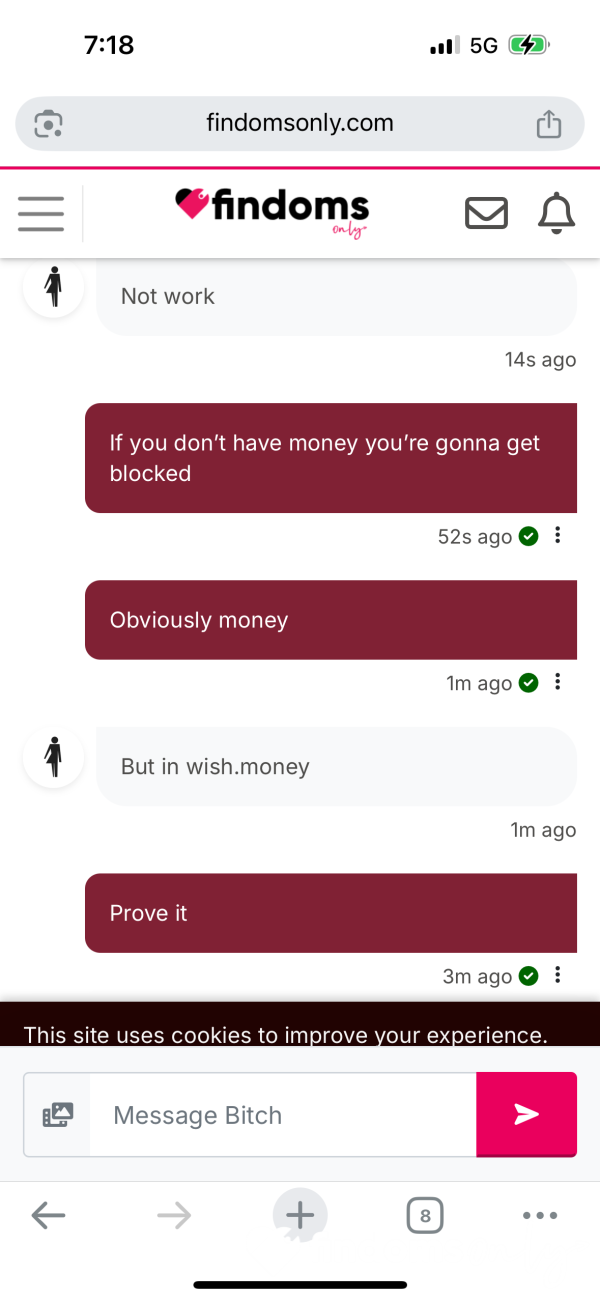Focus the Message Bitch text field
This screenshot has height=1301, width=600.
pos(283,1115)
